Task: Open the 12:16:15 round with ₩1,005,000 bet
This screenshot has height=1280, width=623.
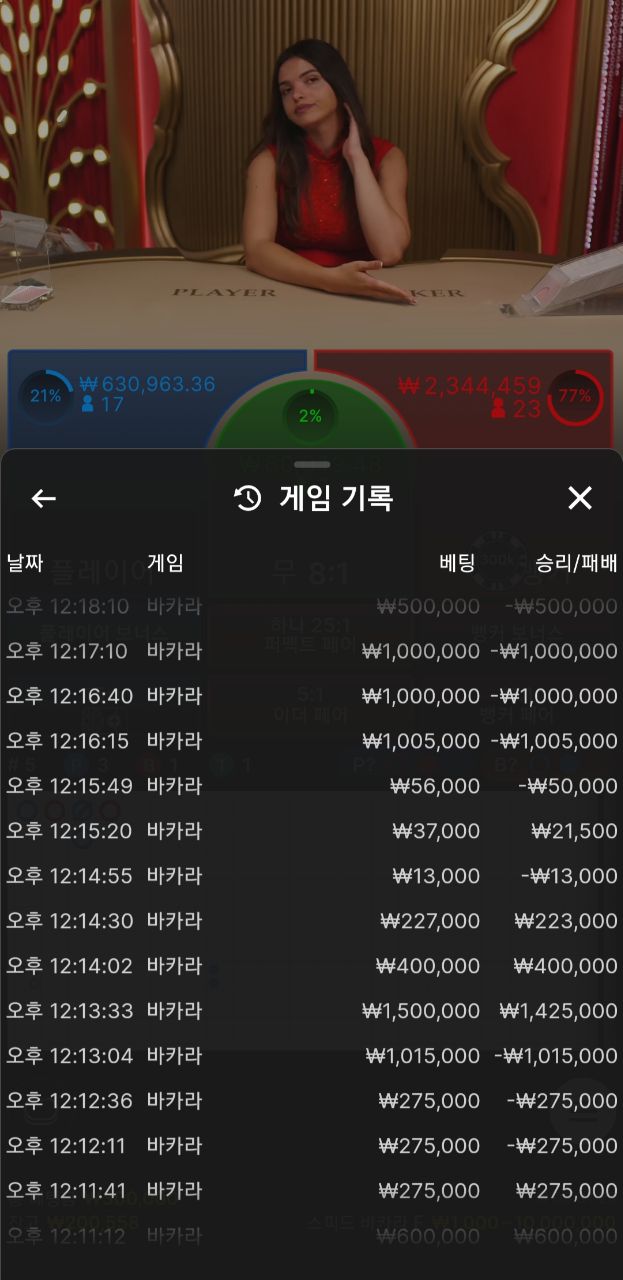Action: [x=311, y=741]
